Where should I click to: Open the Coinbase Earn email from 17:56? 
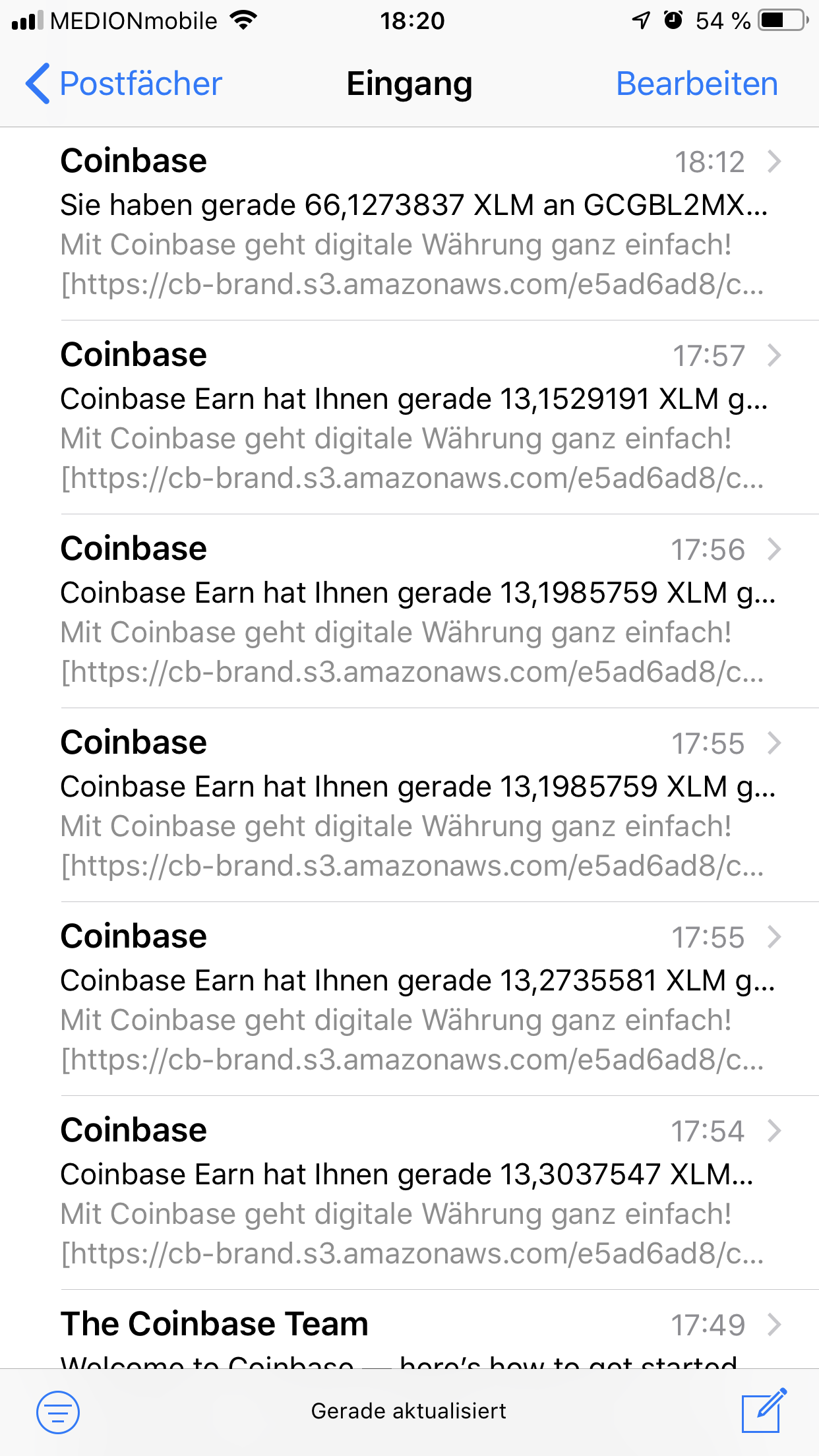415,611
